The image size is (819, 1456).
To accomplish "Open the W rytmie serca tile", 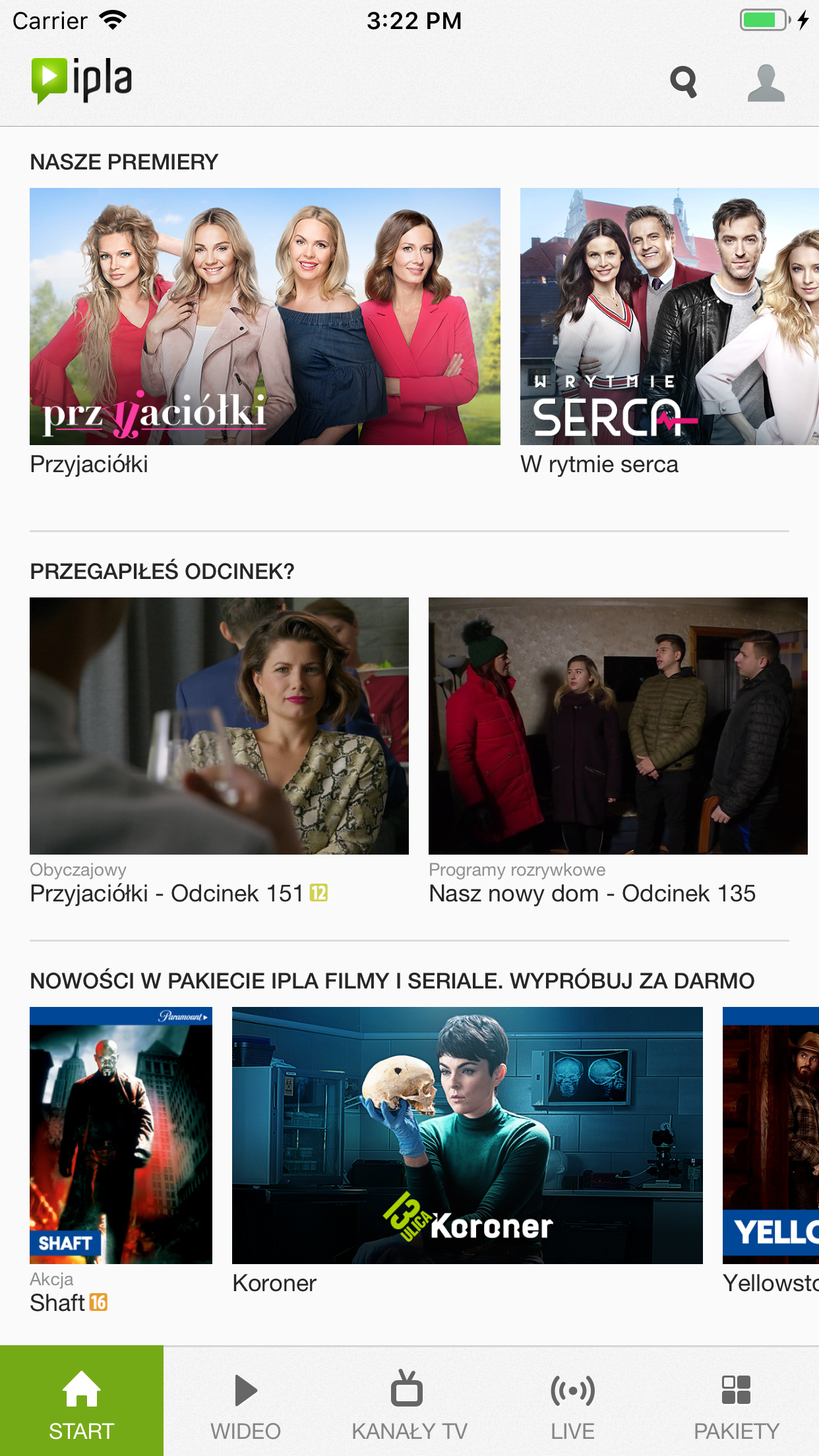I will 669,317.
